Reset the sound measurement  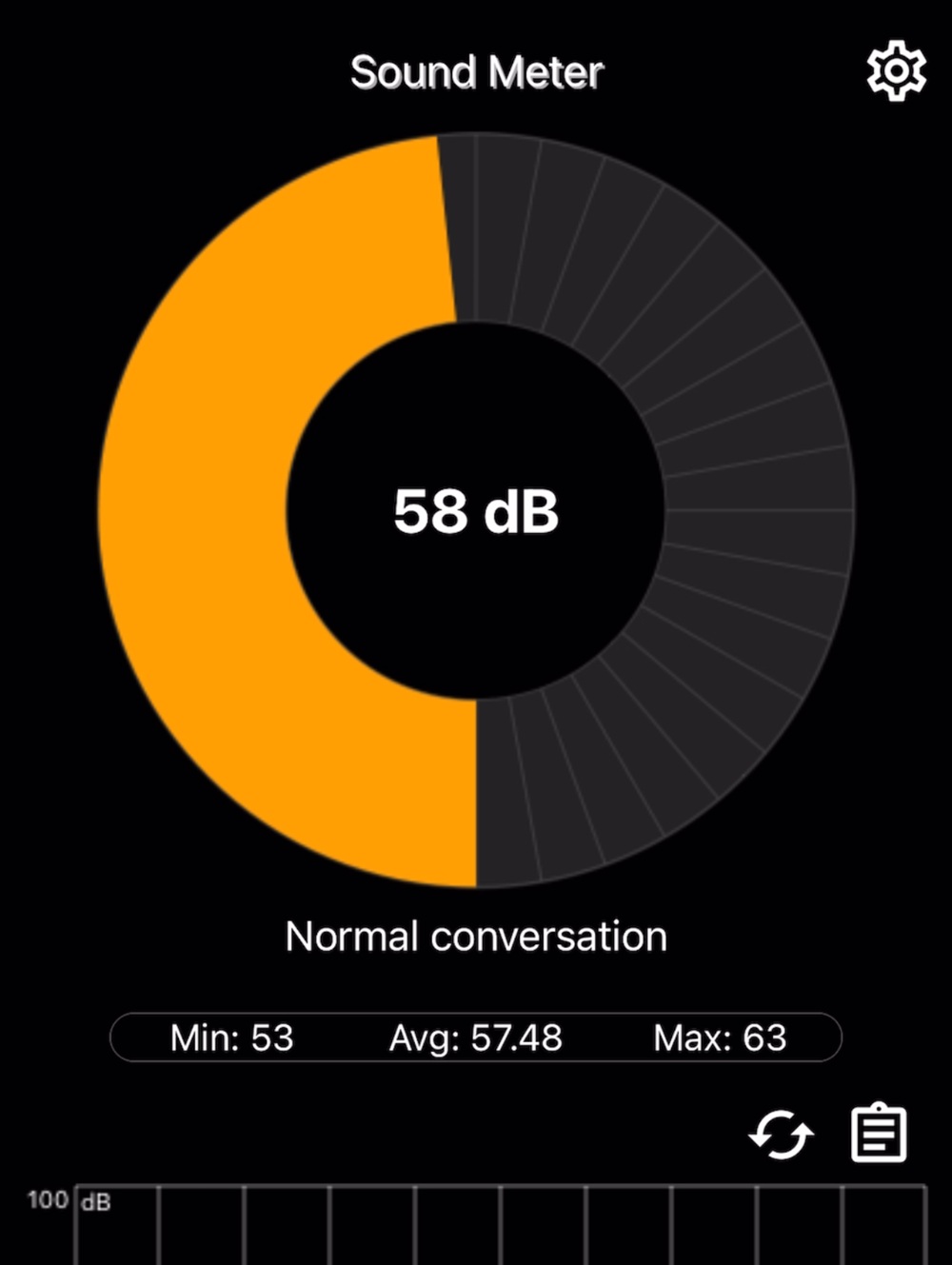[x=781, y=1135]
